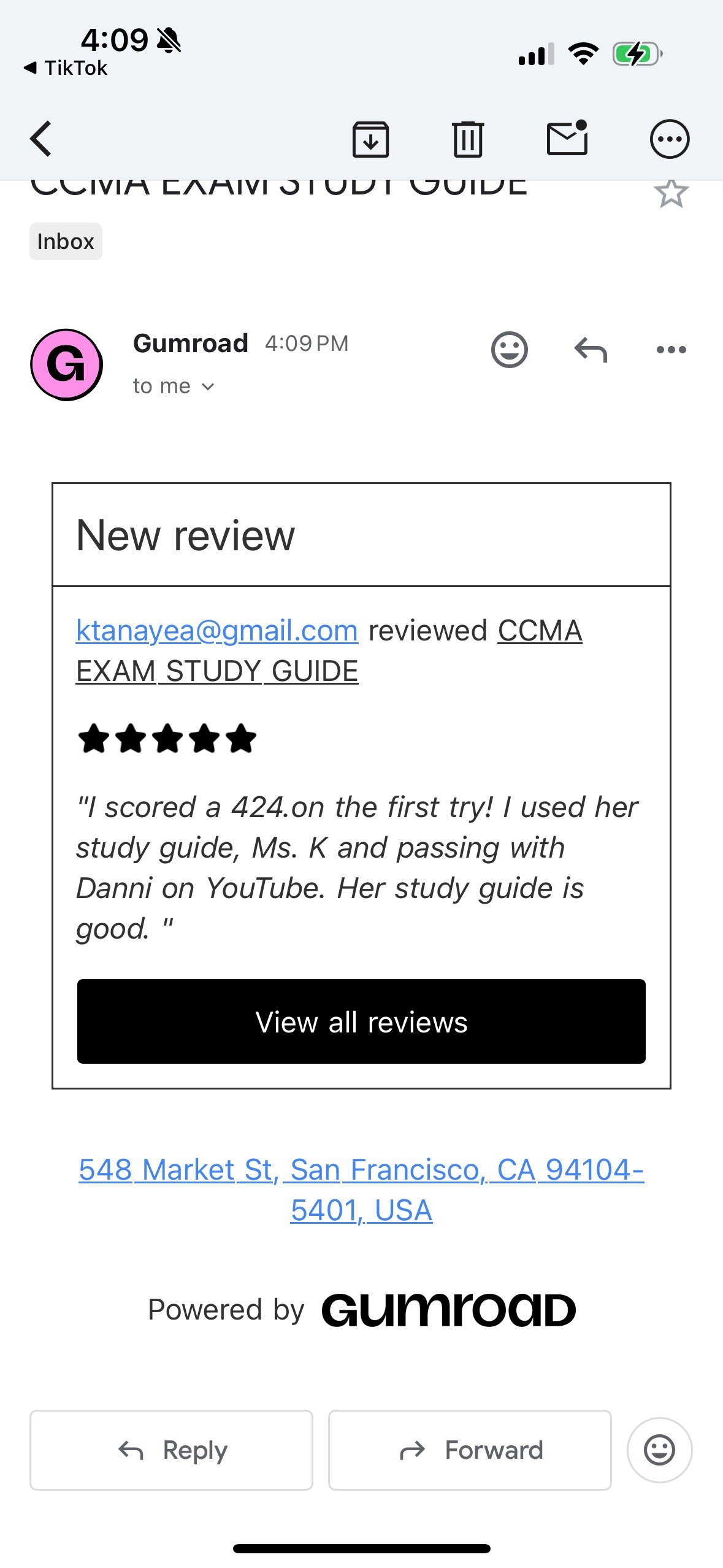Star this CCMA Exam Study Guide email
Screen dimensions: 723x1568
671,194
